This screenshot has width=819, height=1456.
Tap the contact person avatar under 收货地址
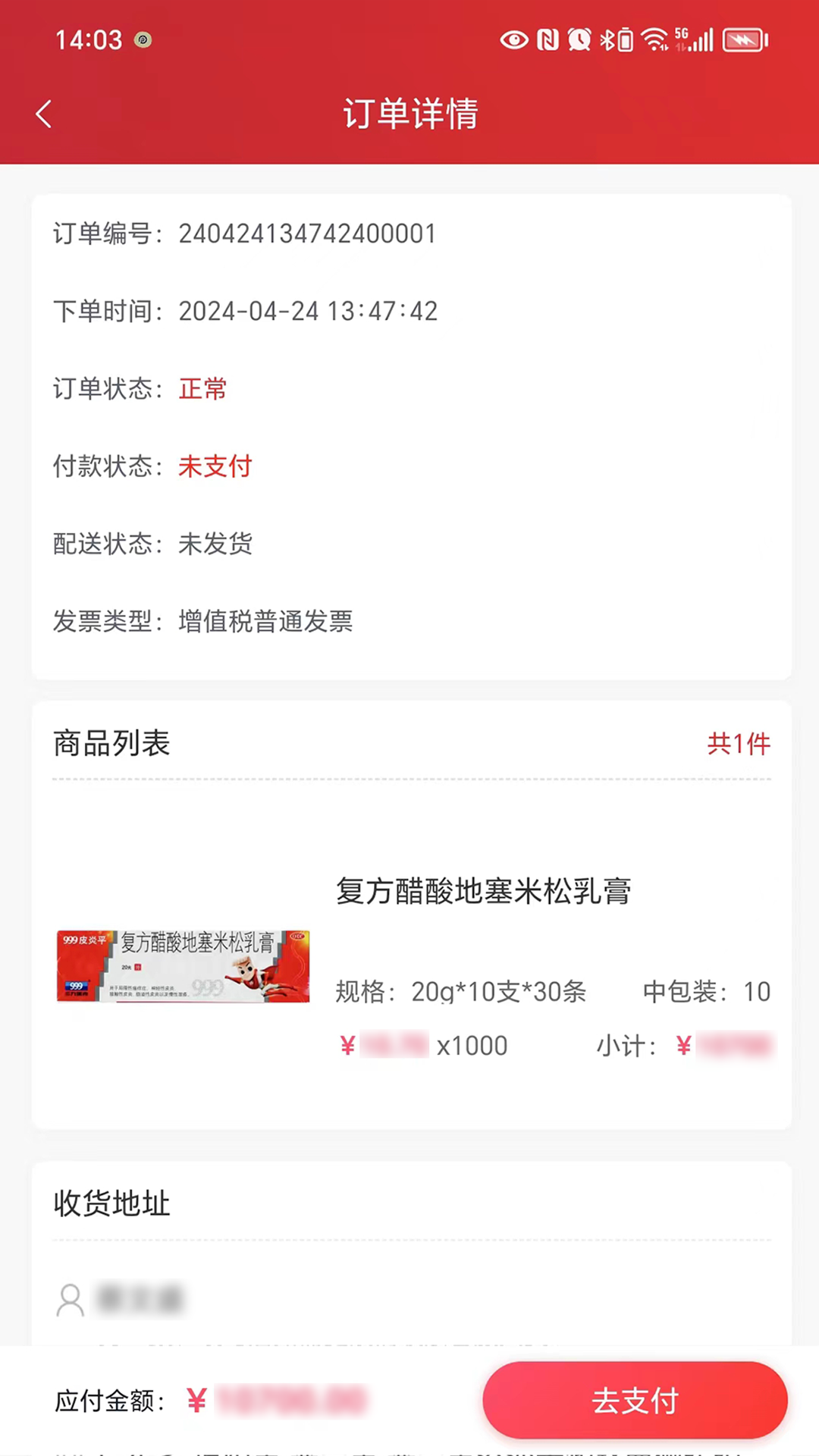pos(70,1300)
